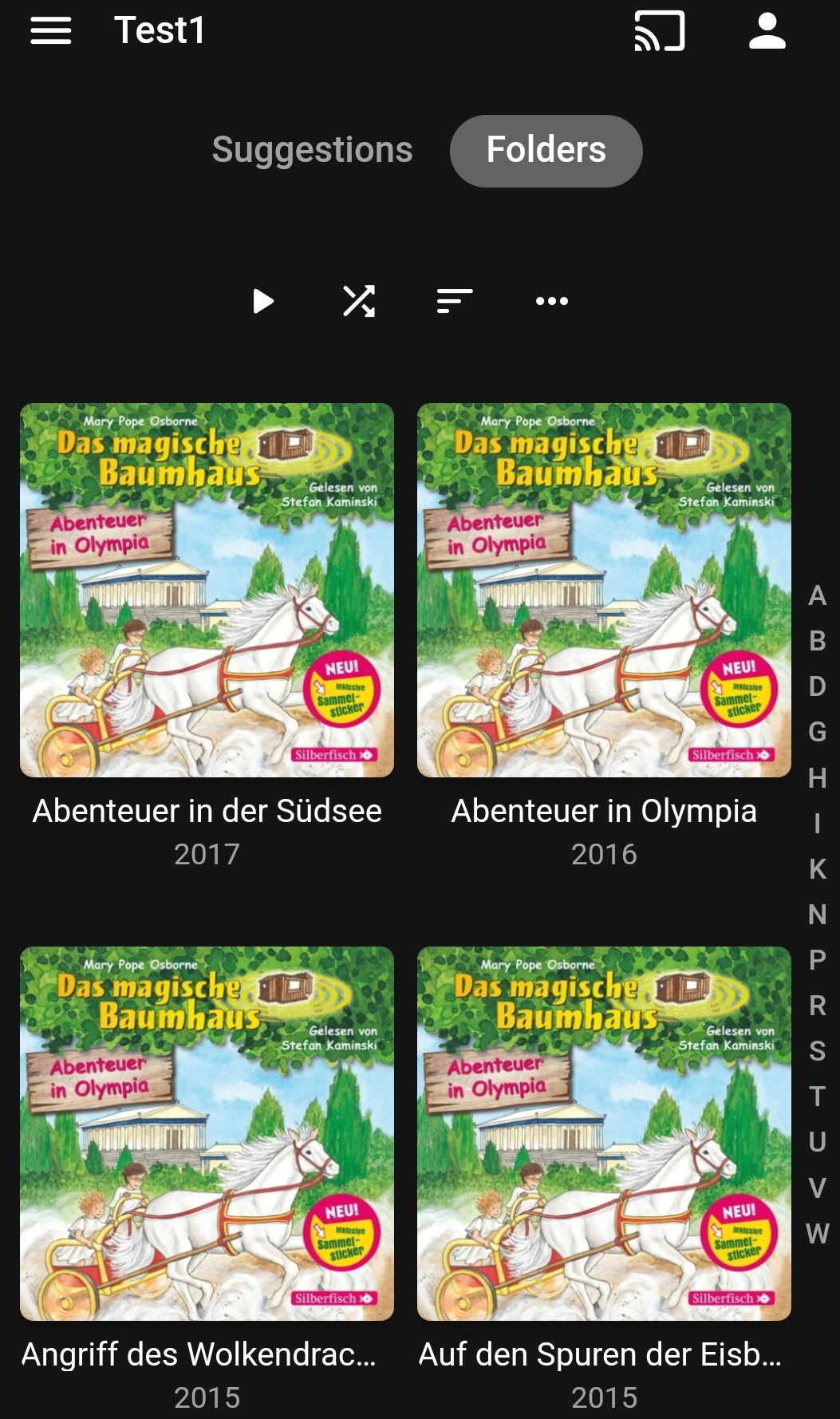This screenshot has width=840, height=1419.
Task: Select the Folders tab
Action: point(546,150)
